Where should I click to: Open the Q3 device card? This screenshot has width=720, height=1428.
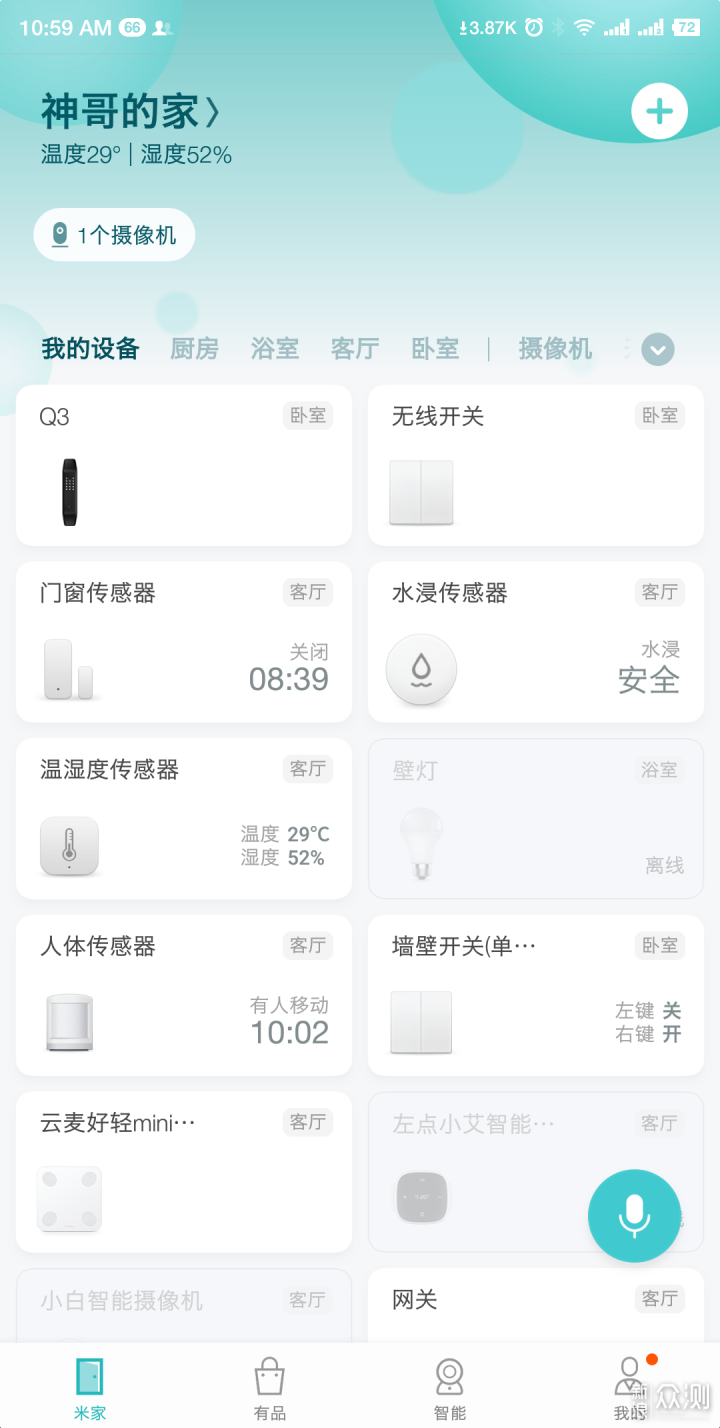pyautogui.click(x=184, y=466)
